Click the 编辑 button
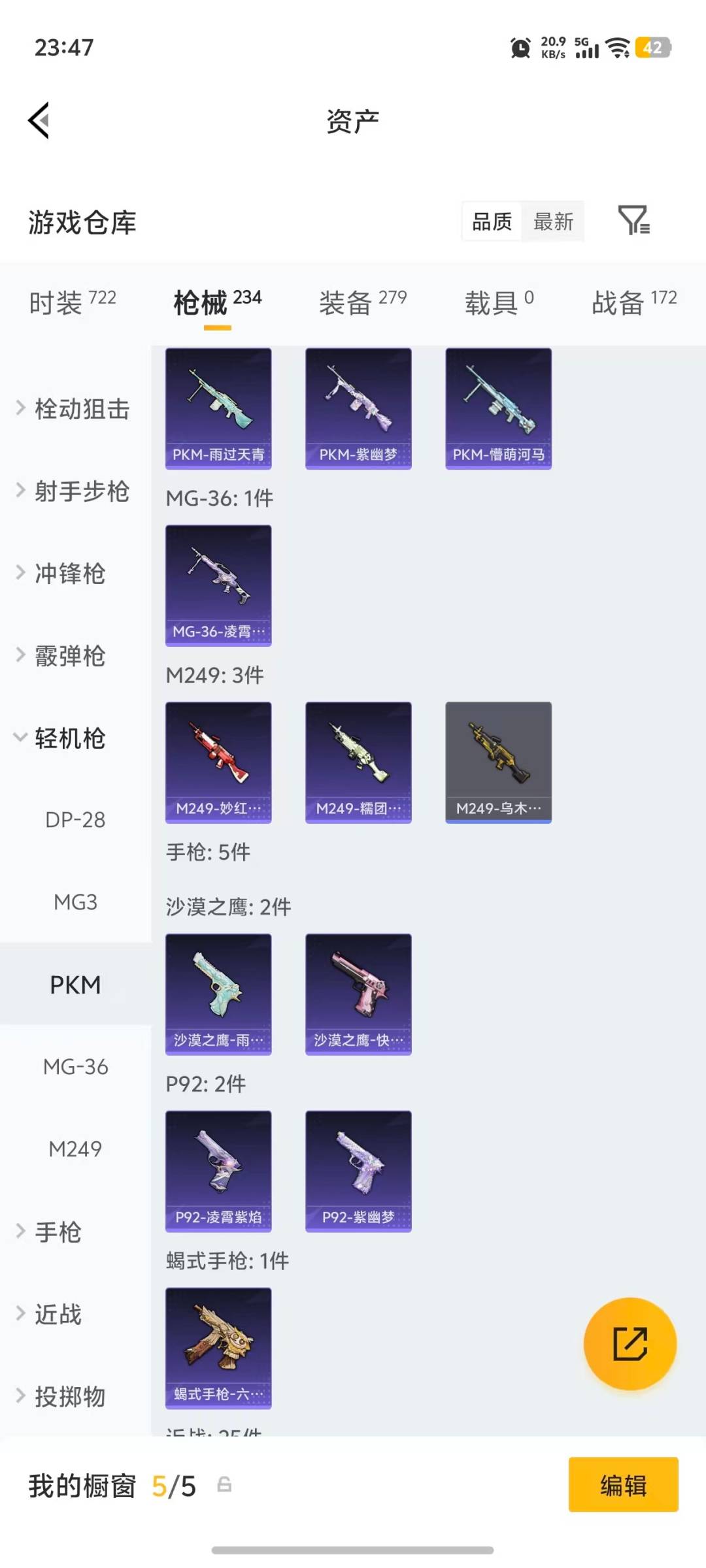This screenshot has height=1568, width=706. pos(623,1486)
